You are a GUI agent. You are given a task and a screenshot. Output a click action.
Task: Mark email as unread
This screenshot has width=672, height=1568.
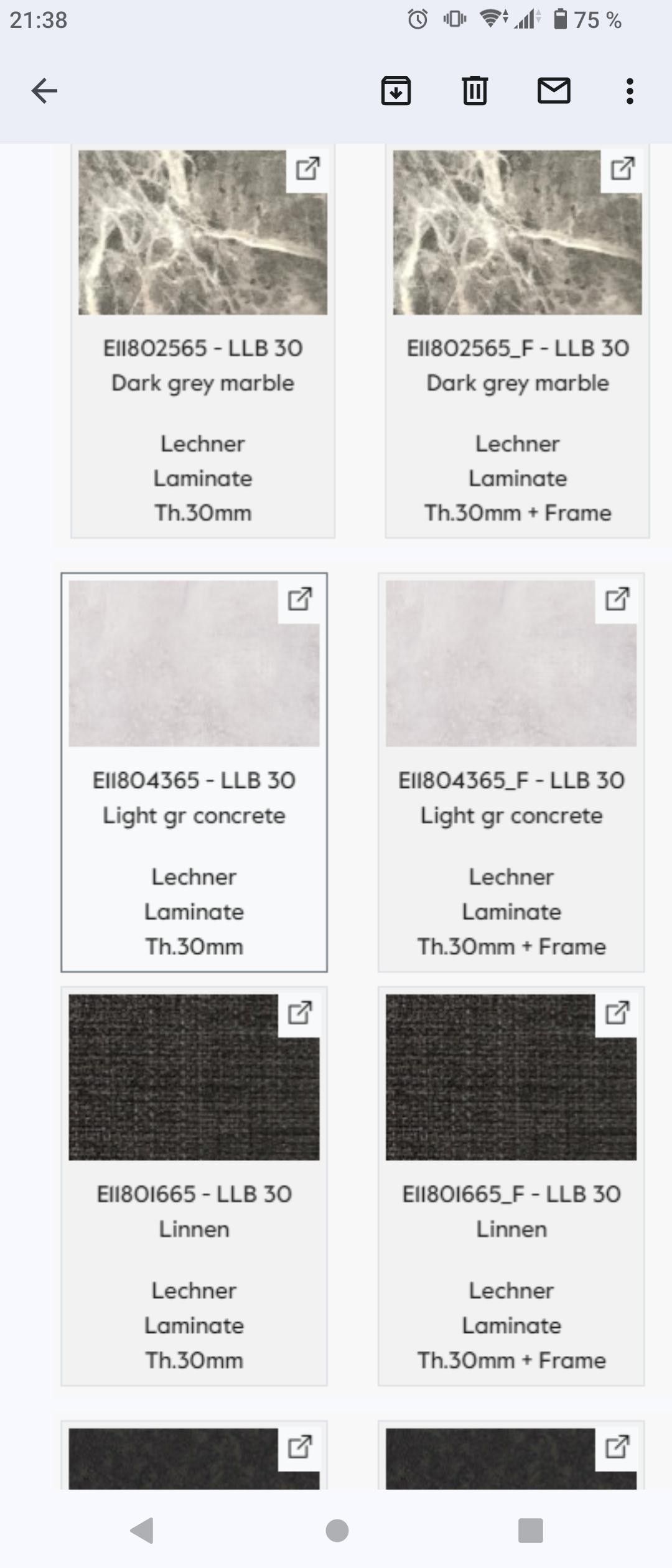click(554, 91)
